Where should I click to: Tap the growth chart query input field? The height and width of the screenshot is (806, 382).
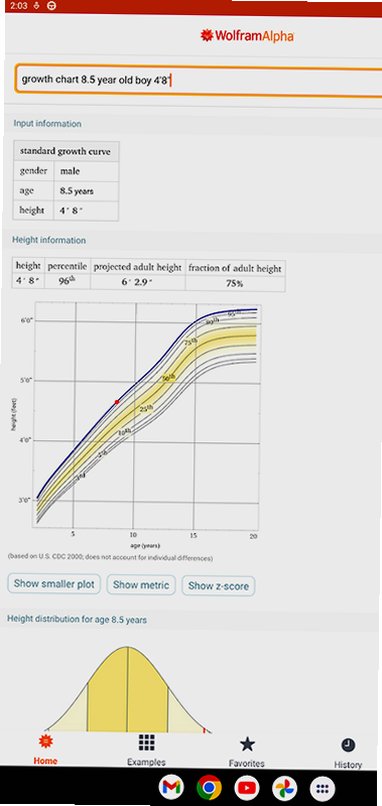[x=198, y=80]
